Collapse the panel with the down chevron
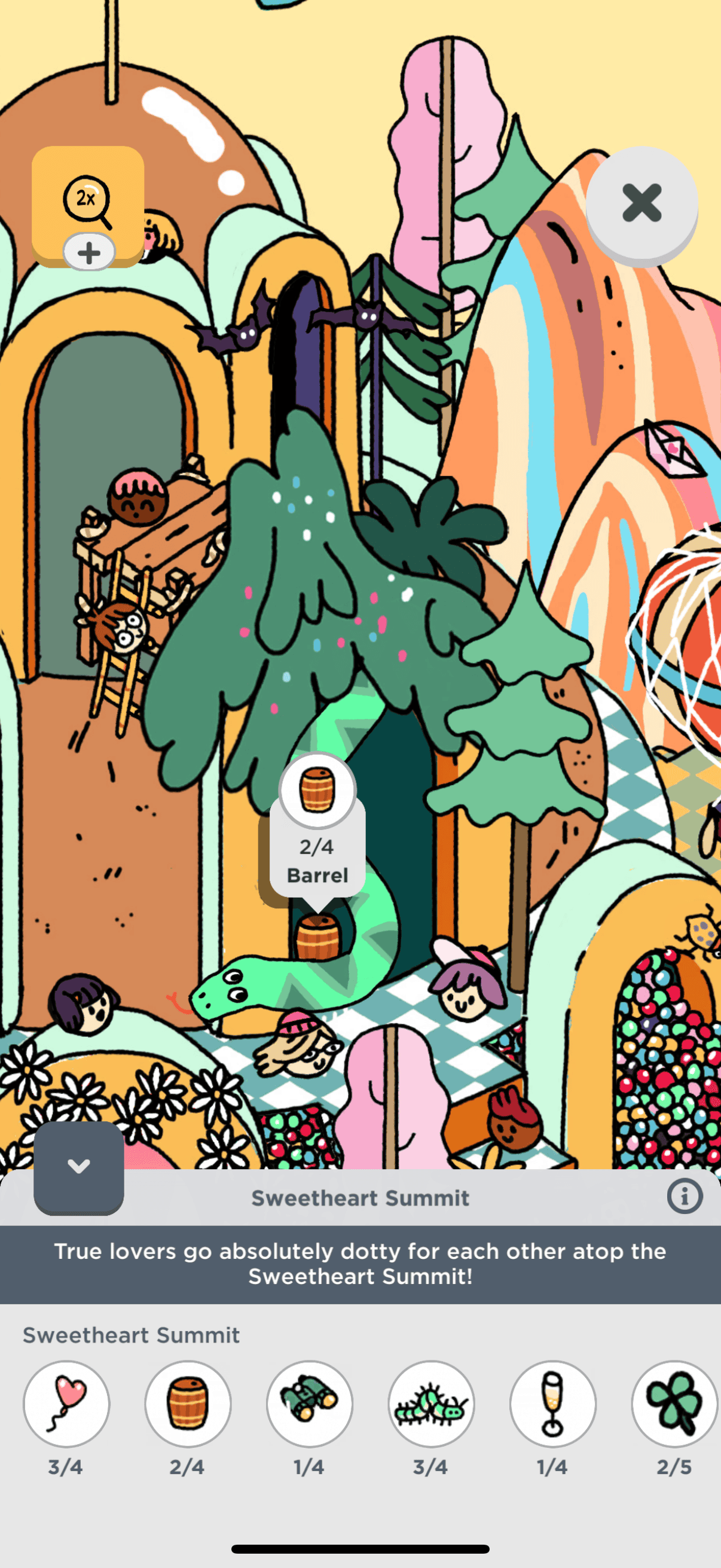The width and height of the screenshot is (721, 1568). coord(78,1166)
